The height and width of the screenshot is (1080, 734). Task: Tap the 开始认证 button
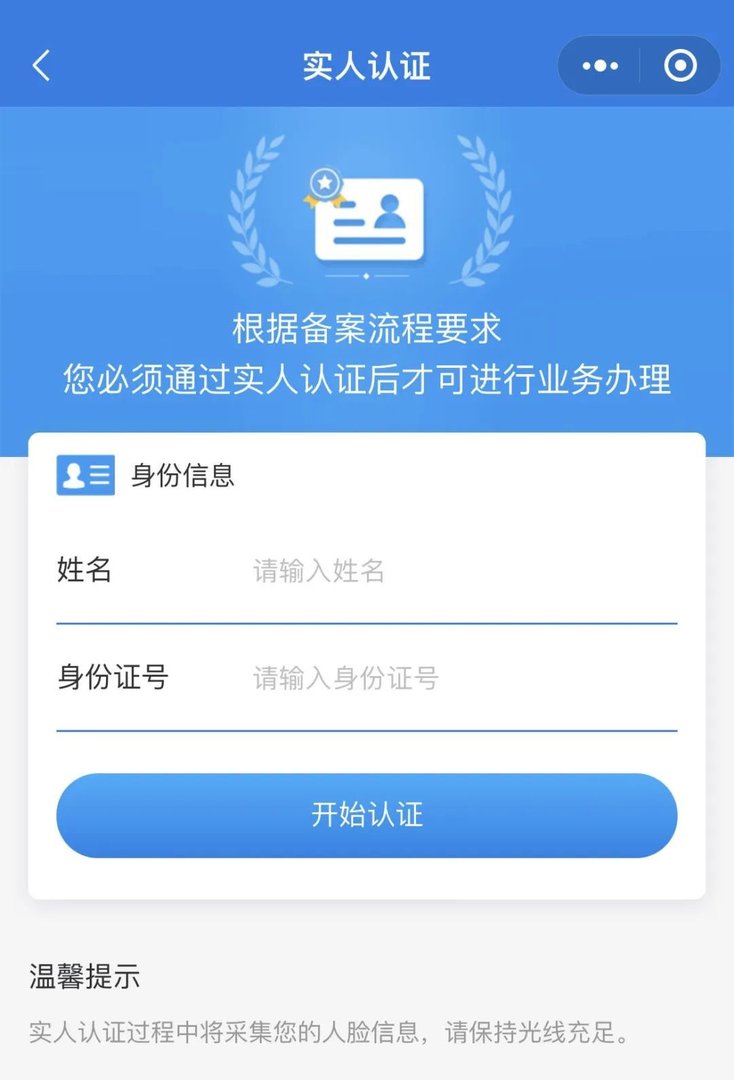[x=367, y=816]
